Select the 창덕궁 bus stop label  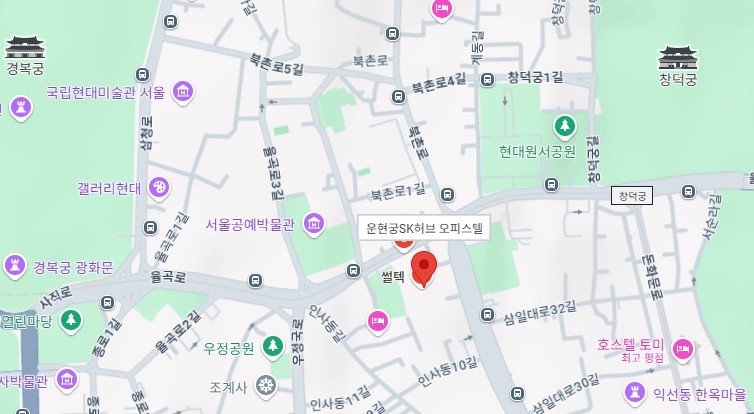click(632, 196)
